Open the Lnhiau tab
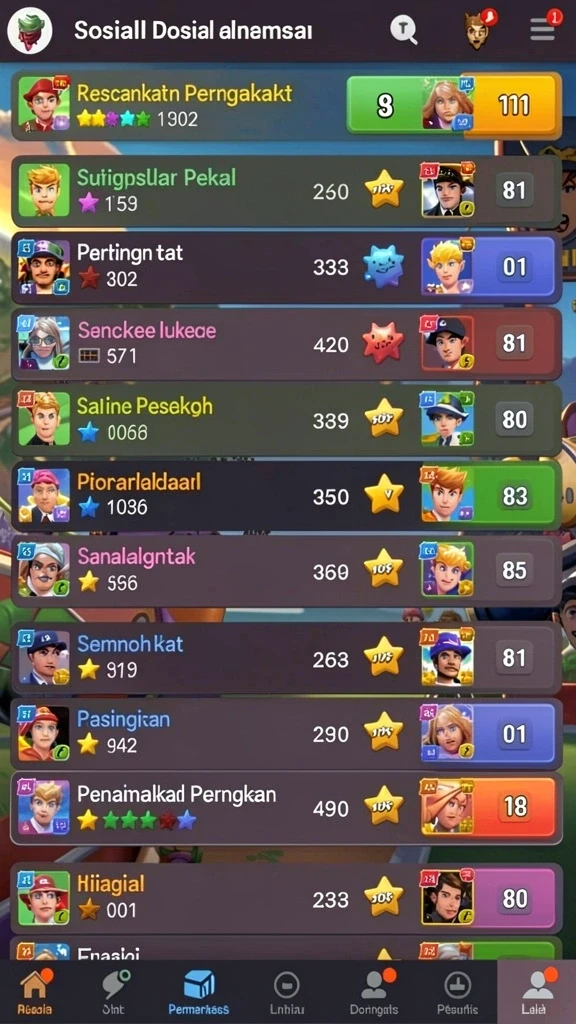Image resolution: width=576 pixels, height=1024 pixels. point(287,992)
